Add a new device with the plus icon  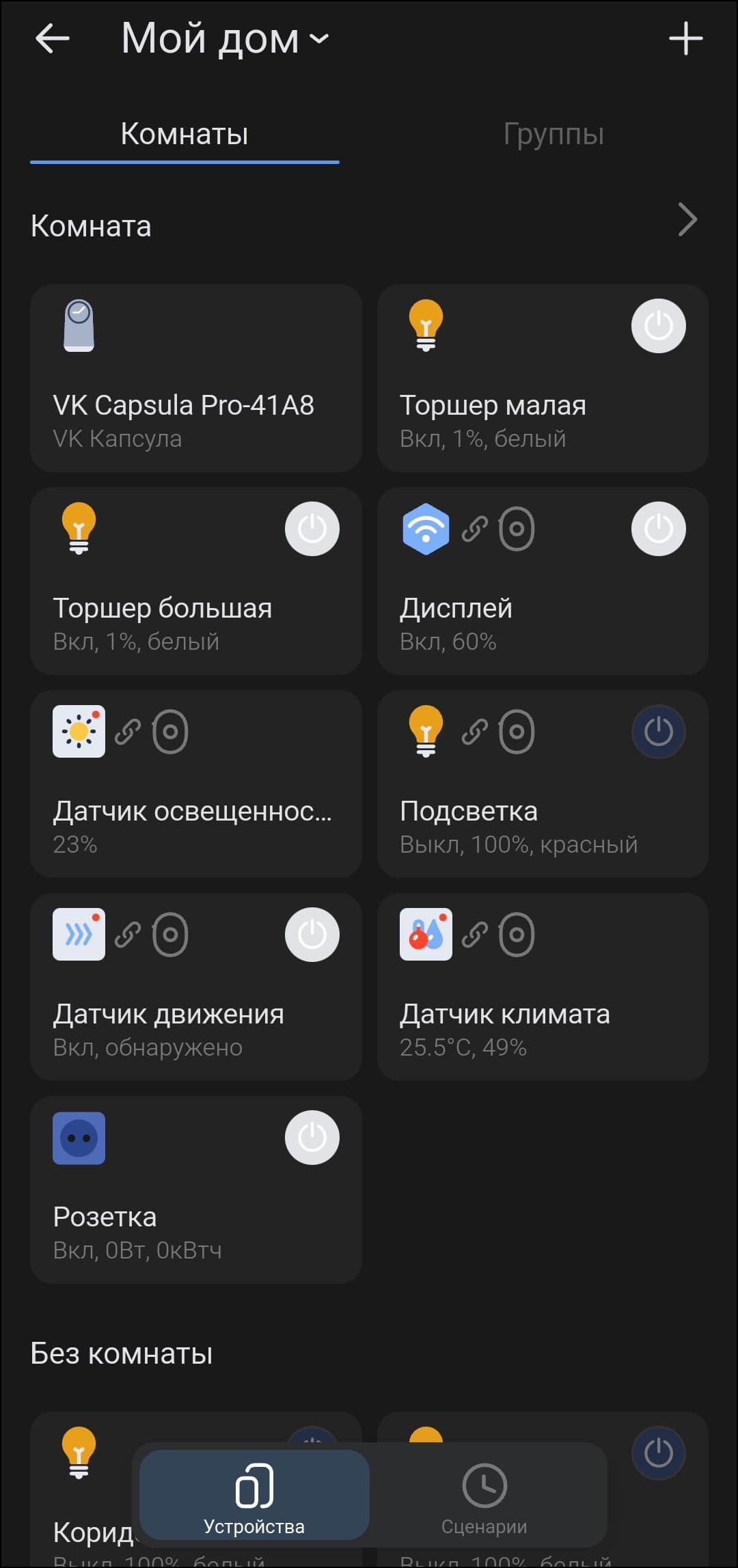pyautogui.click(x=685, y=38)
